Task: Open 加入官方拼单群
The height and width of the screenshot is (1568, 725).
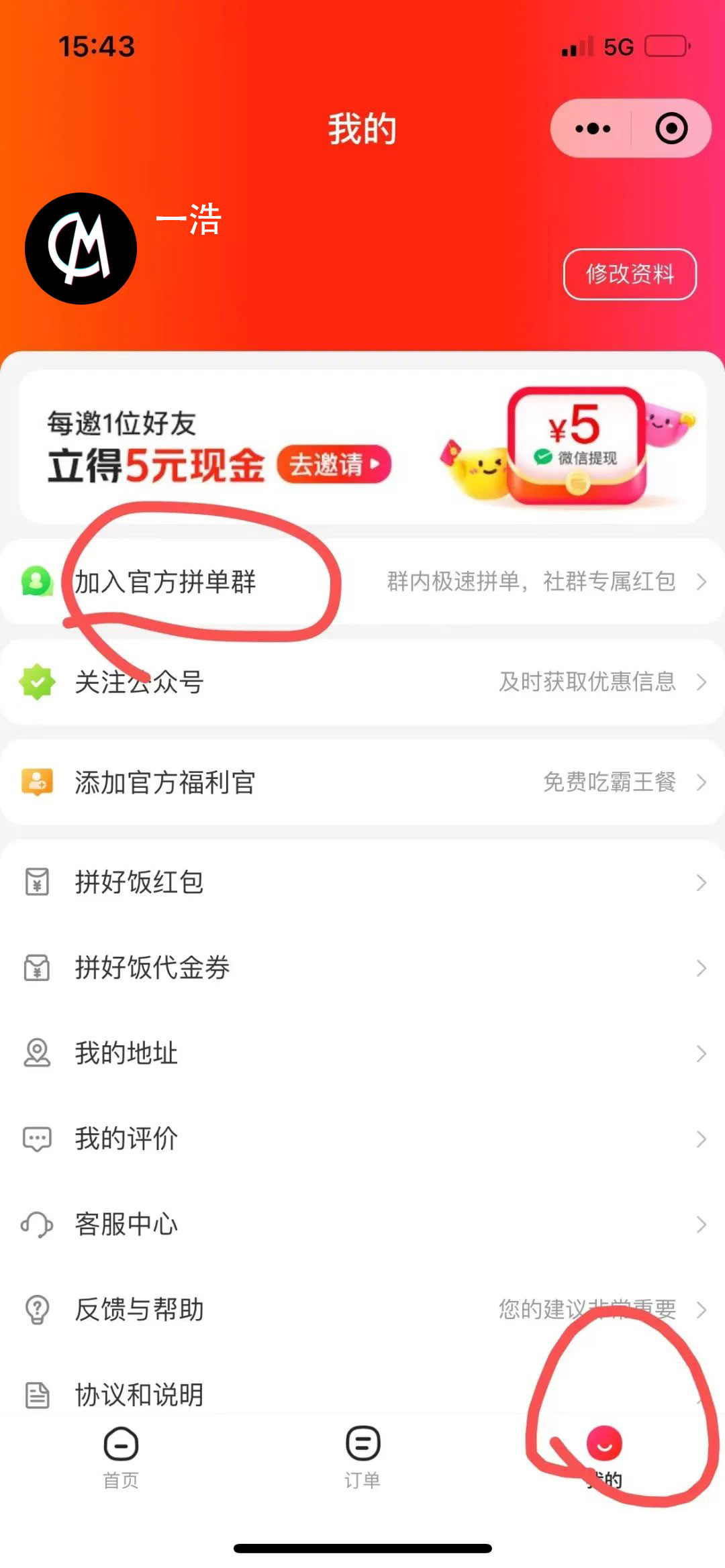Action: [x=362, y=581]
